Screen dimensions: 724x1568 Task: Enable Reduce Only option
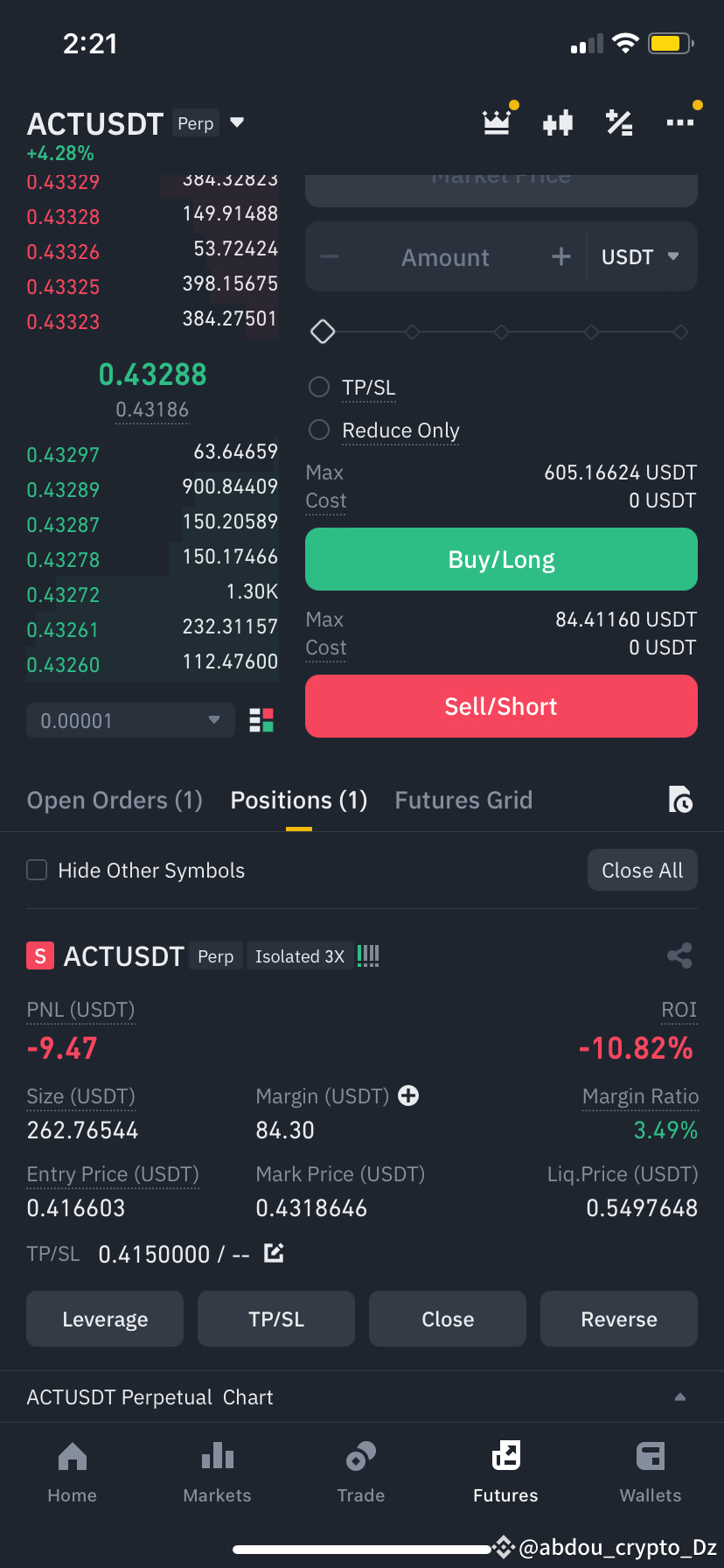point(318,430)
